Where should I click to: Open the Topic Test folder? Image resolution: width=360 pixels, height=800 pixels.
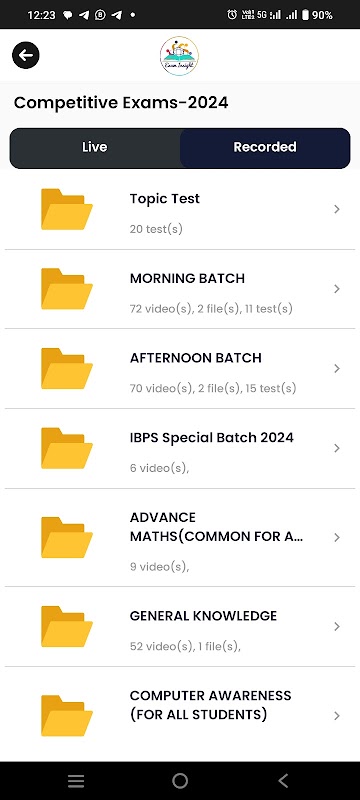coord(180,210)
